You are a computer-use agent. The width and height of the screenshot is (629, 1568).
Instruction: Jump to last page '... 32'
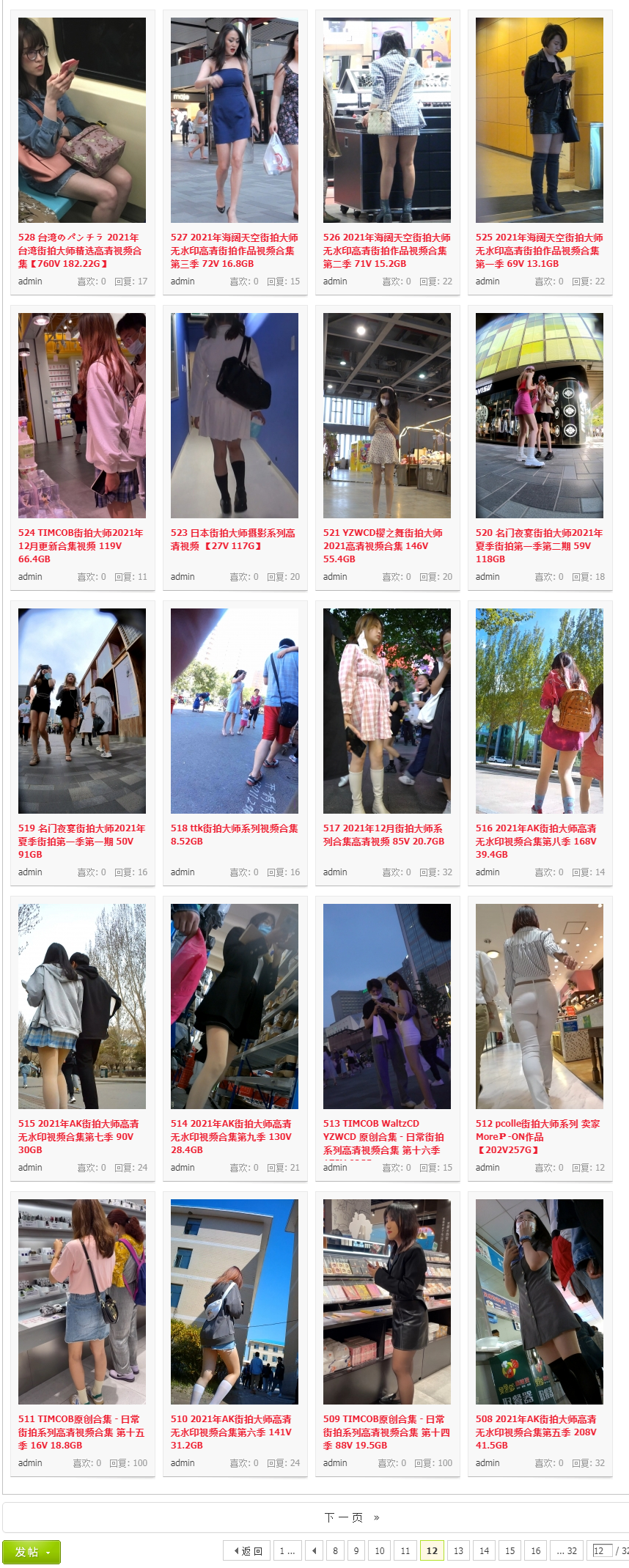567,1550
